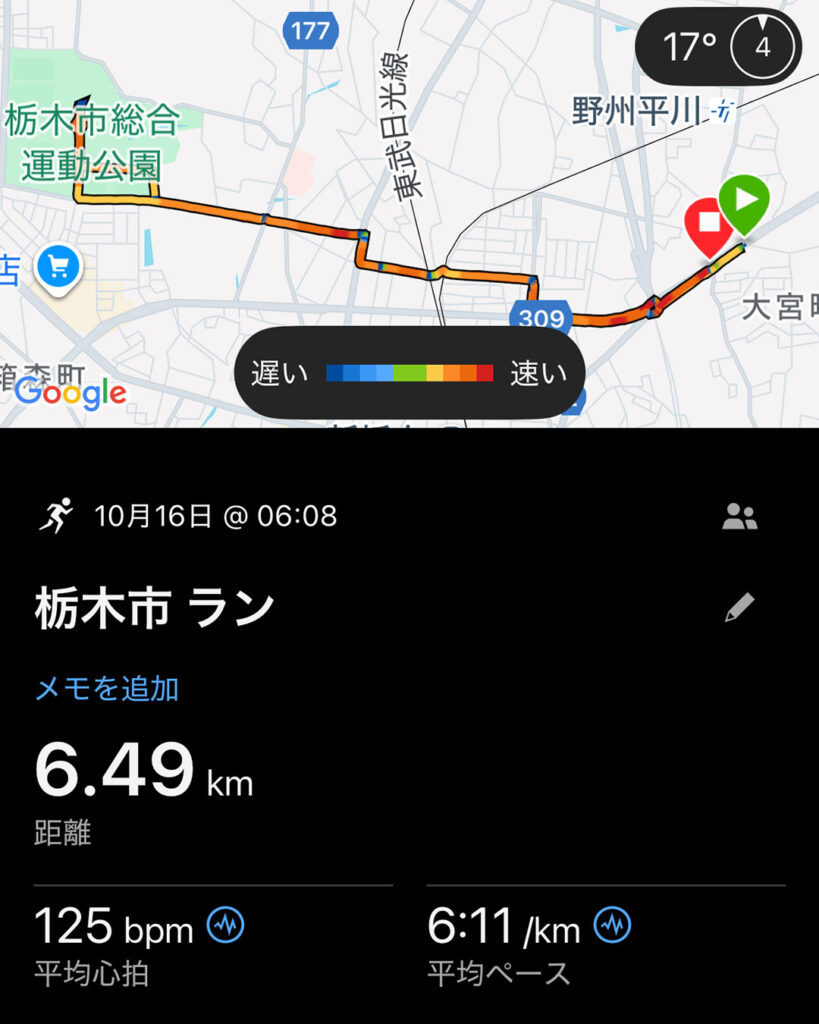The image size is (819, 1024).
Task: Tap メモを追加 to add a note
Action: 107,688
